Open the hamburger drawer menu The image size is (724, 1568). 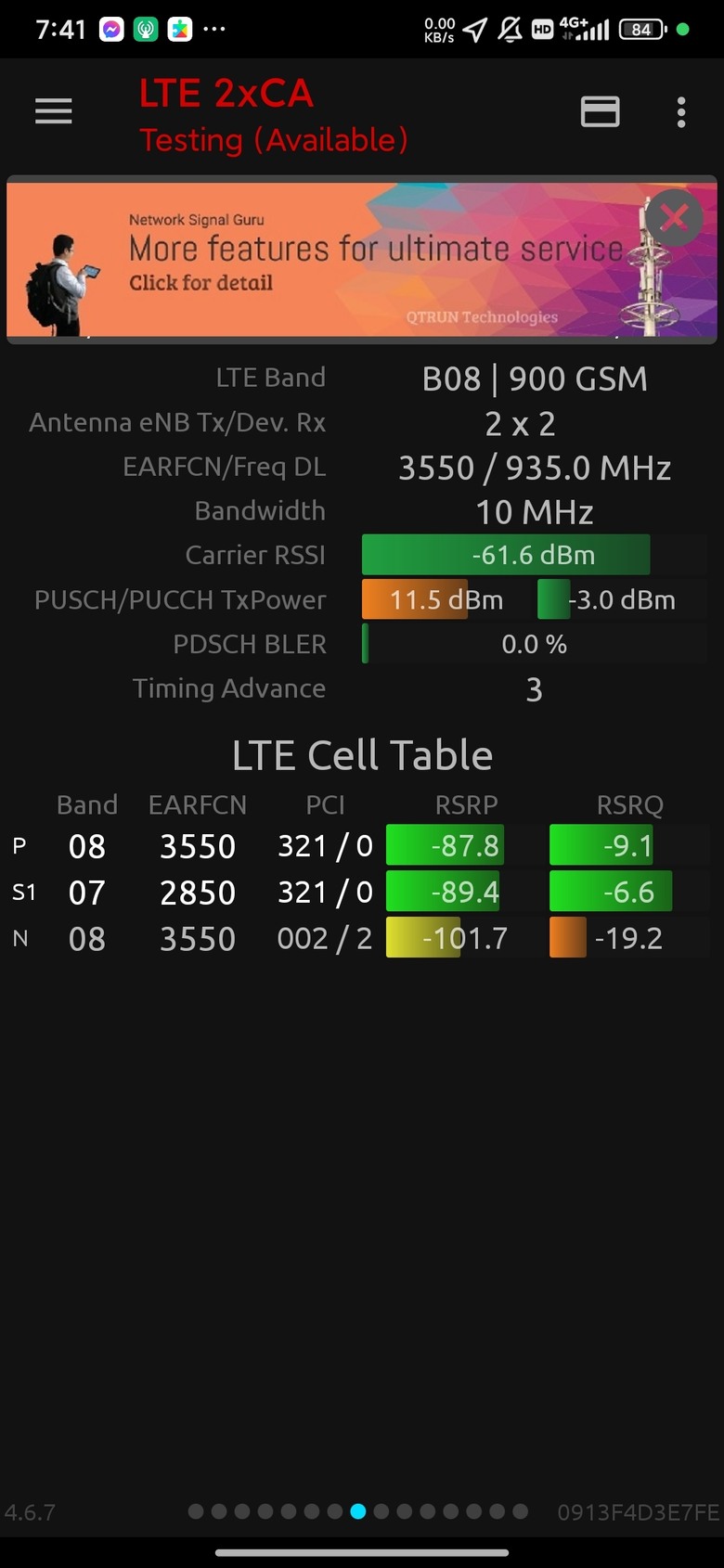pos(54,111)
